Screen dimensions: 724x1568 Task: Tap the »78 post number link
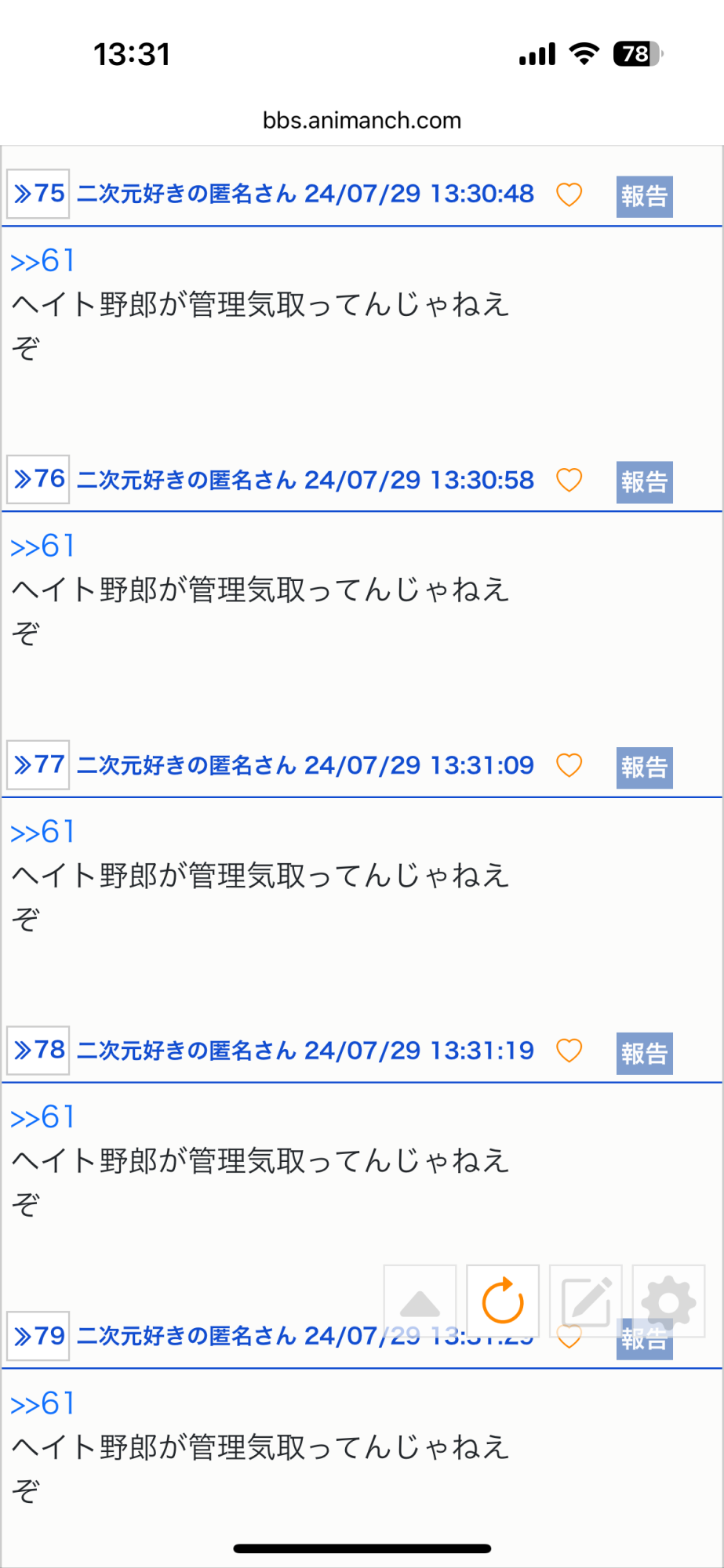click(x=38, y=1050)
